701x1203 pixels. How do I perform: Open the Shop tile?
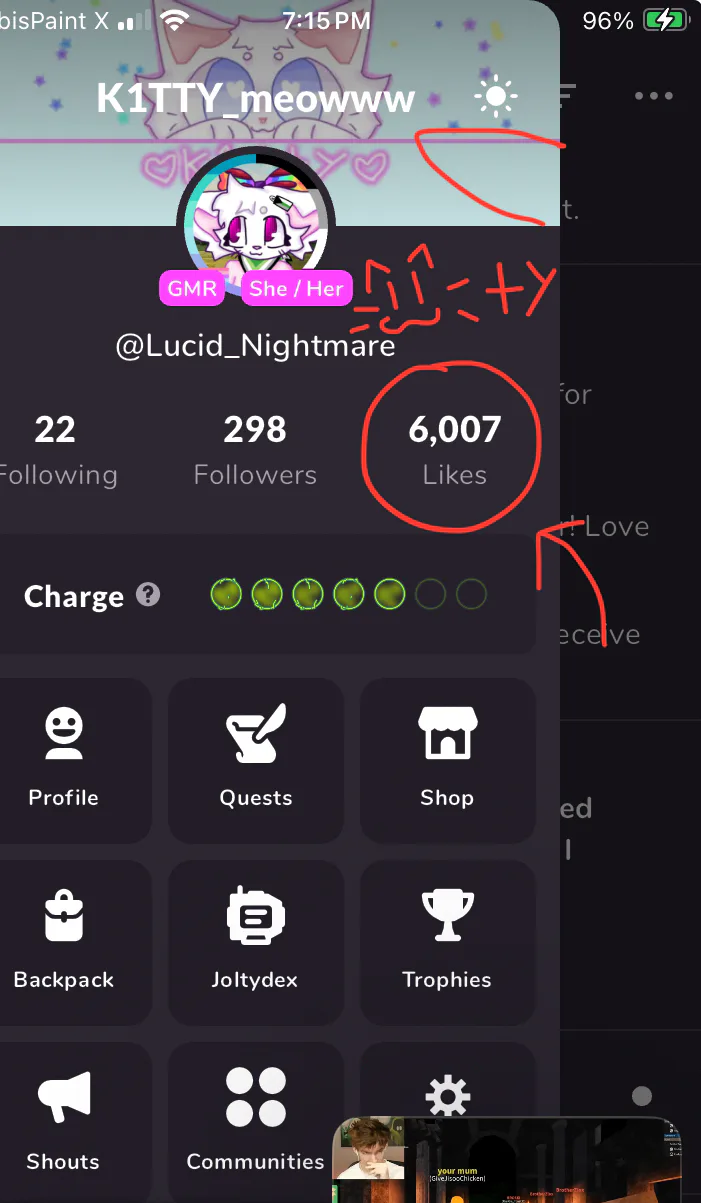coord(447,760)
